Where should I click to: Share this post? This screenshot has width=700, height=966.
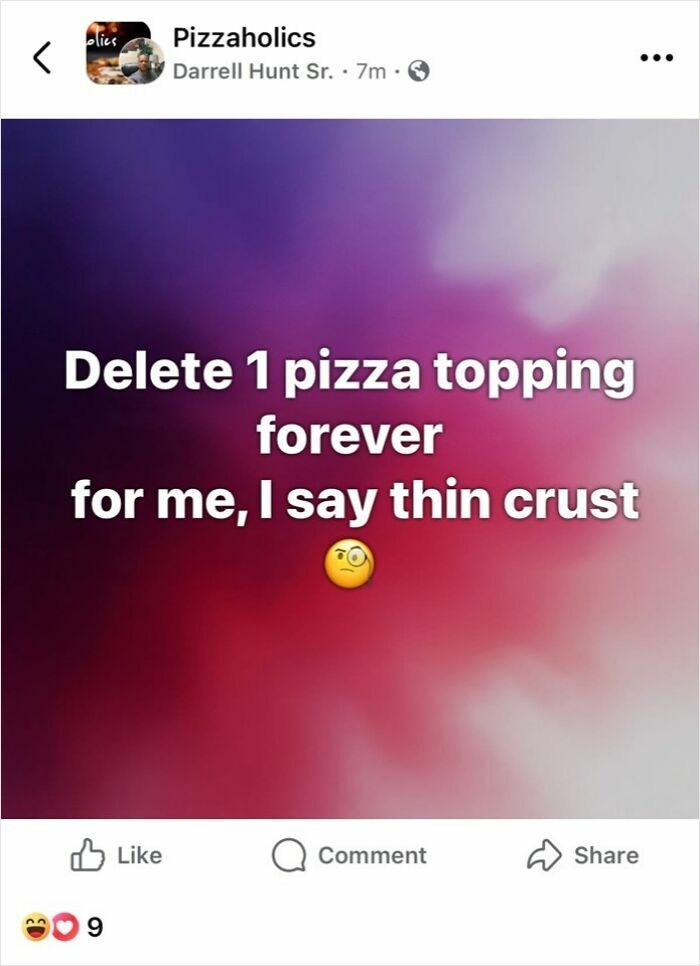[583, 855]
